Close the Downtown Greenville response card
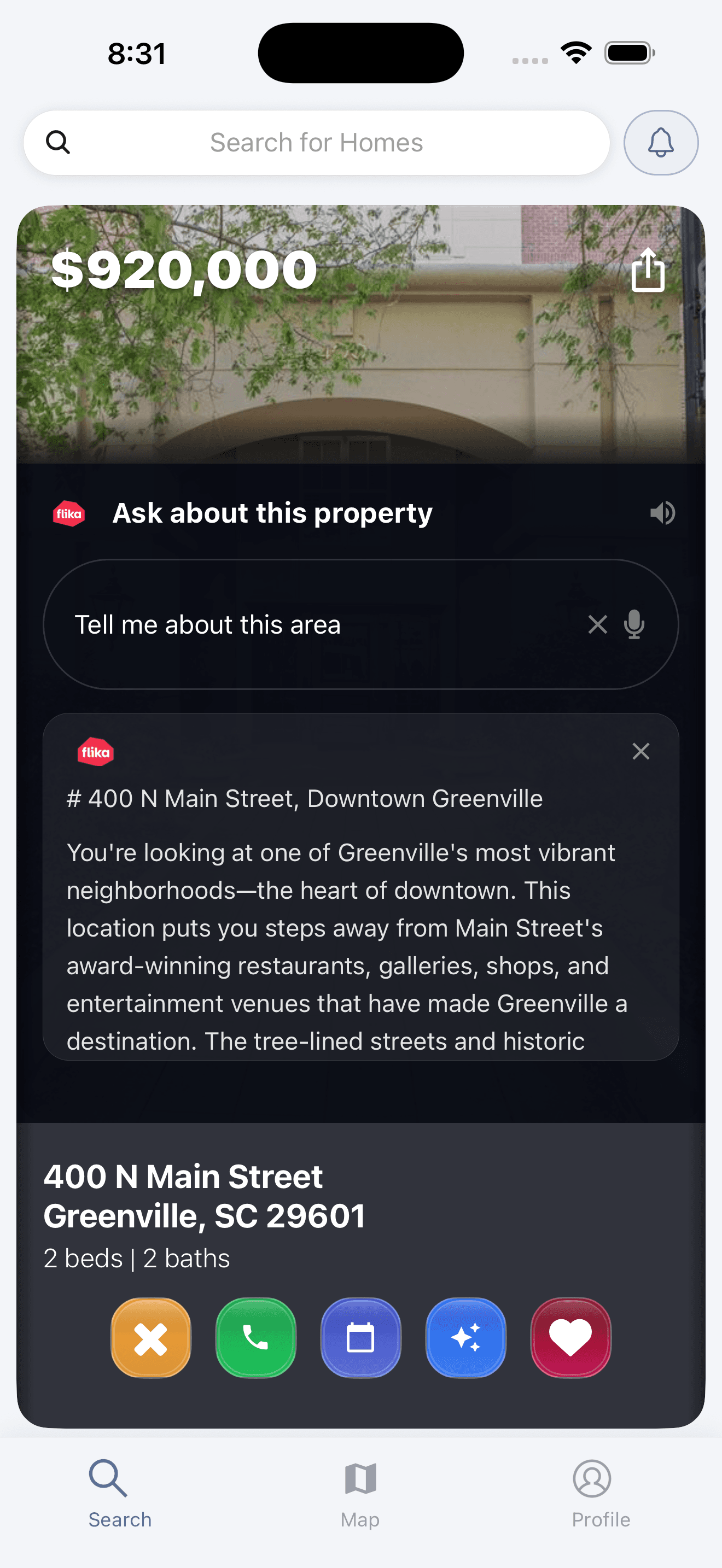Viewport: 722px width, 1568px height. [x=641, y=751]
